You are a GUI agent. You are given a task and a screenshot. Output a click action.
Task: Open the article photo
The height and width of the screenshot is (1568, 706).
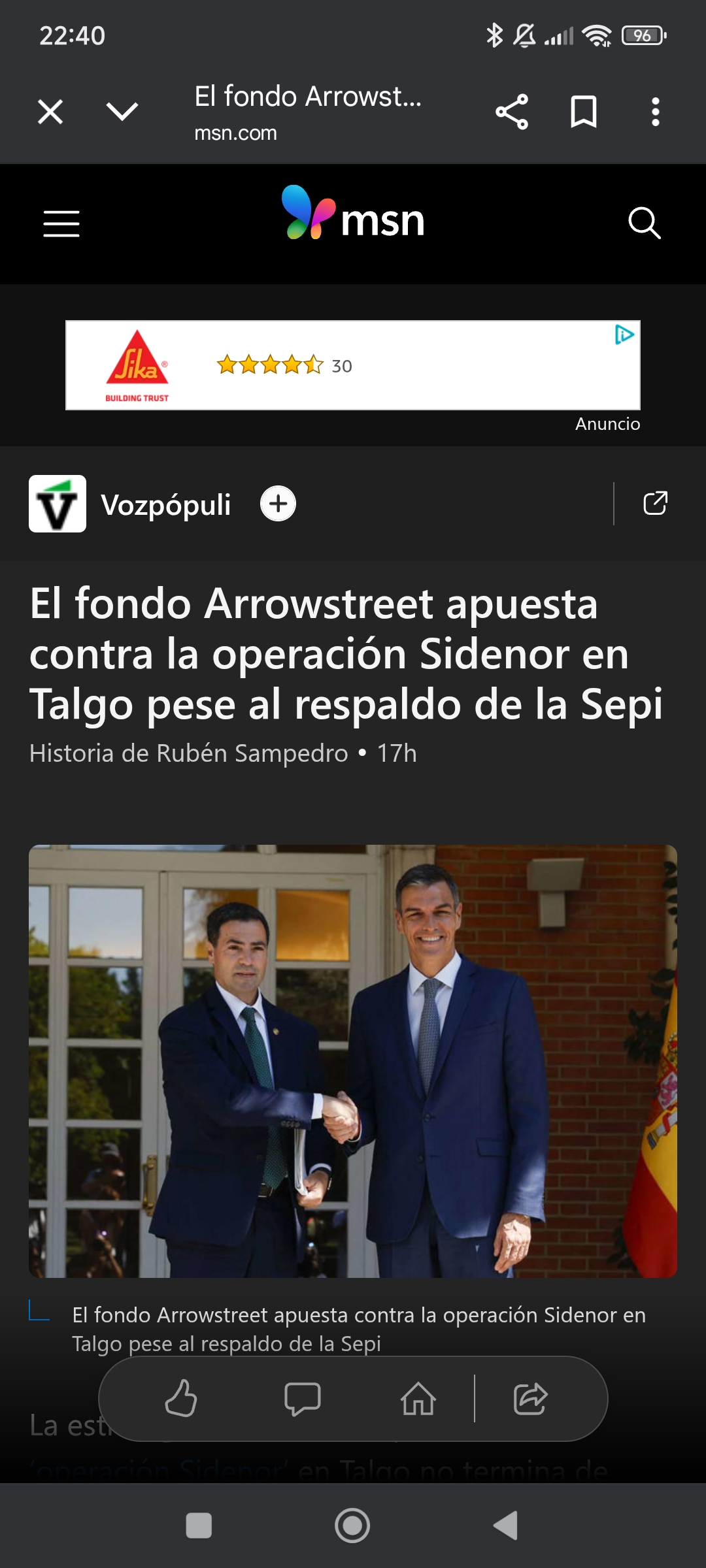coord(353,1061)
